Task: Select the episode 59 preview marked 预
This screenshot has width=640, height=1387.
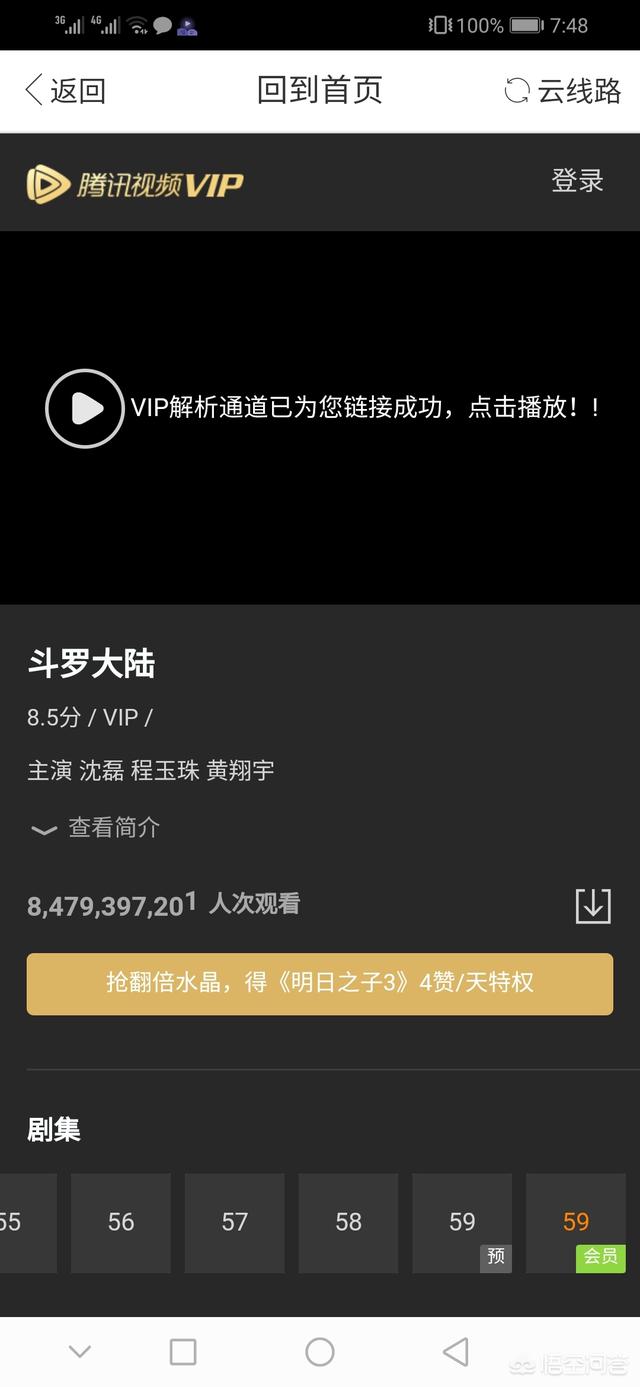Action: (x=462, y=1222)
